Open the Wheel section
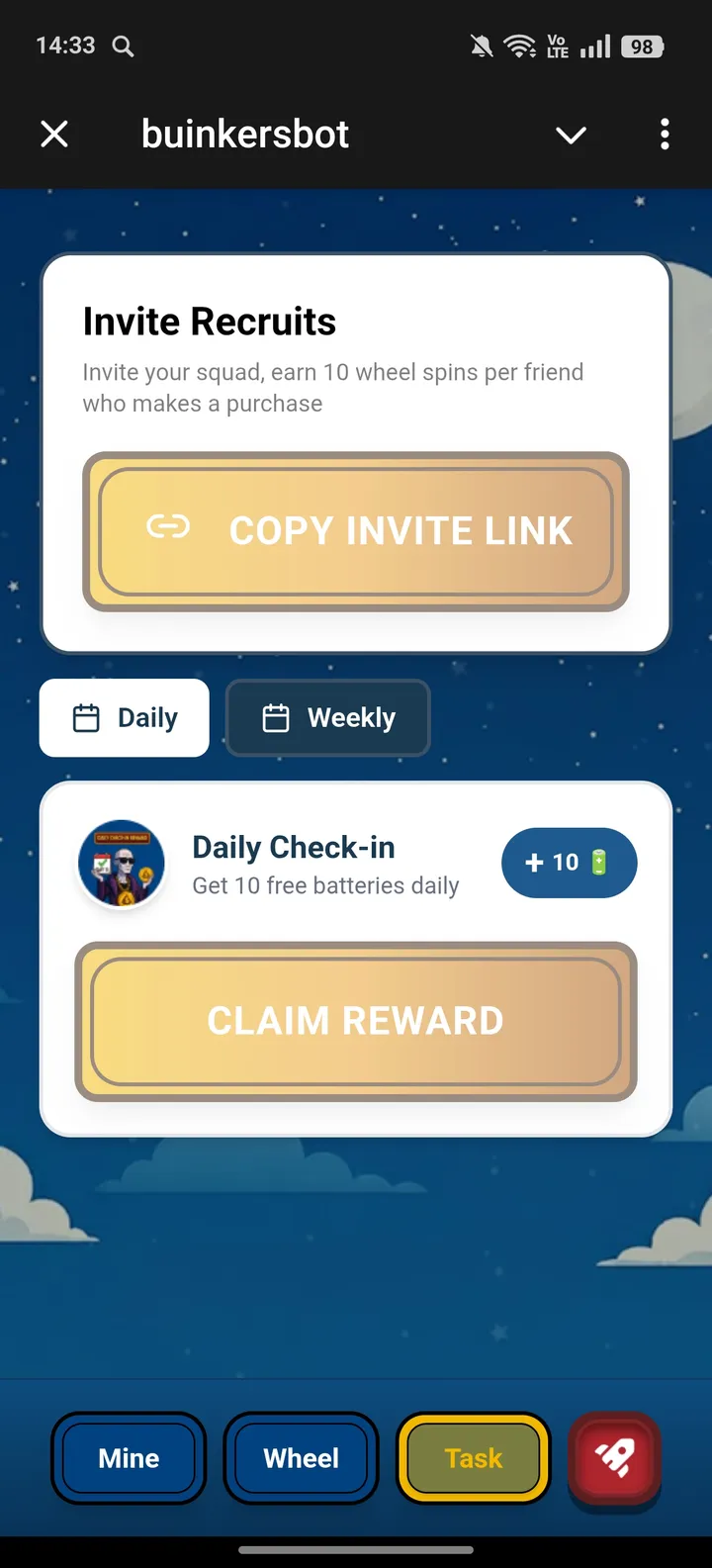712x1568 pixels. coord(301,1458)
